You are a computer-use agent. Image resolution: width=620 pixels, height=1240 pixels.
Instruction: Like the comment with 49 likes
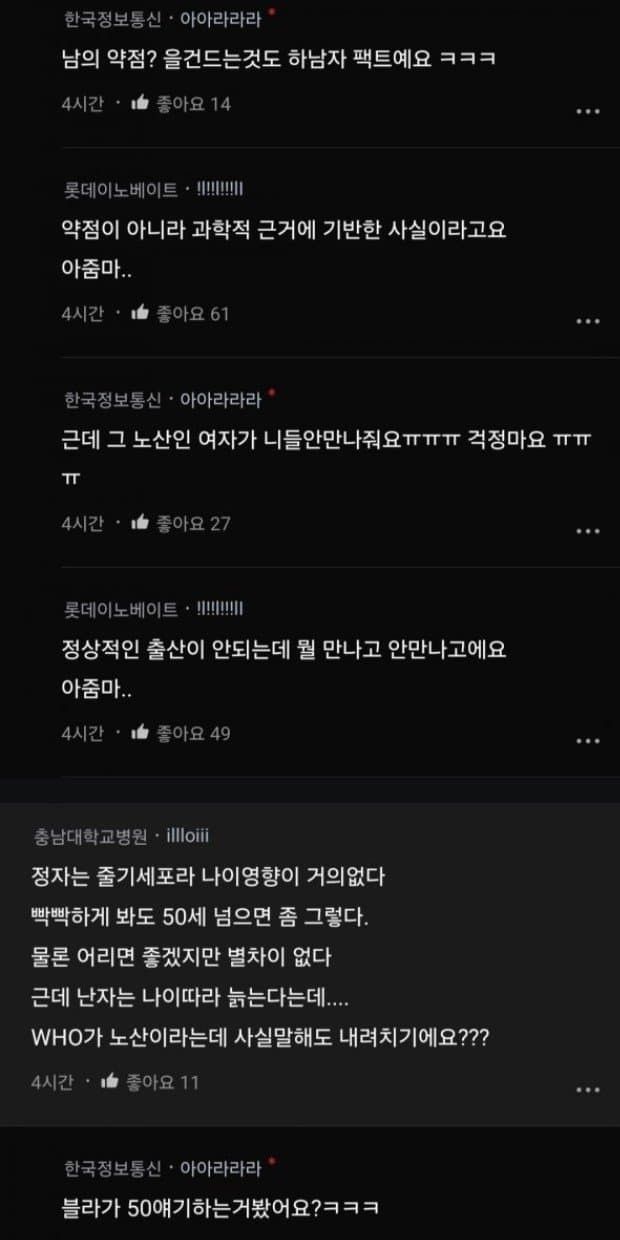coord(140,733)
